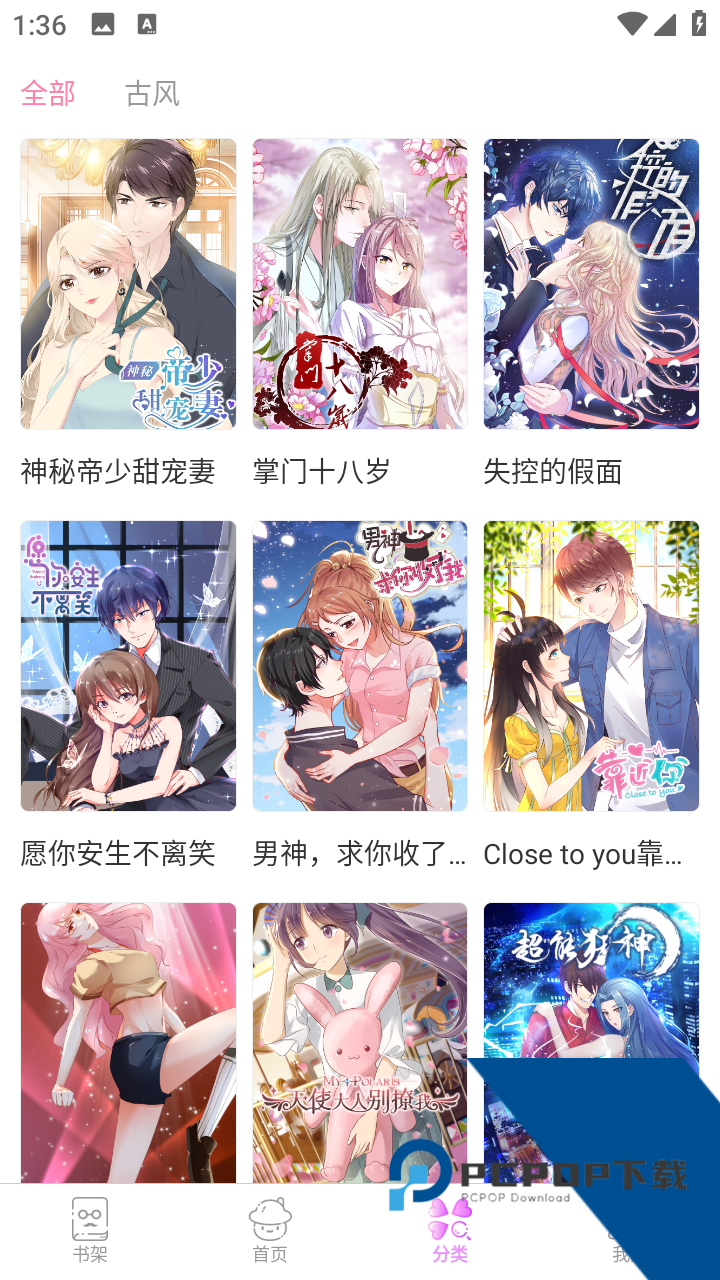Screen dimensions: 720x1280
Task: Open the pink-haired girl comic cover
Action: pyautogui.click(x=128, y=1043)
